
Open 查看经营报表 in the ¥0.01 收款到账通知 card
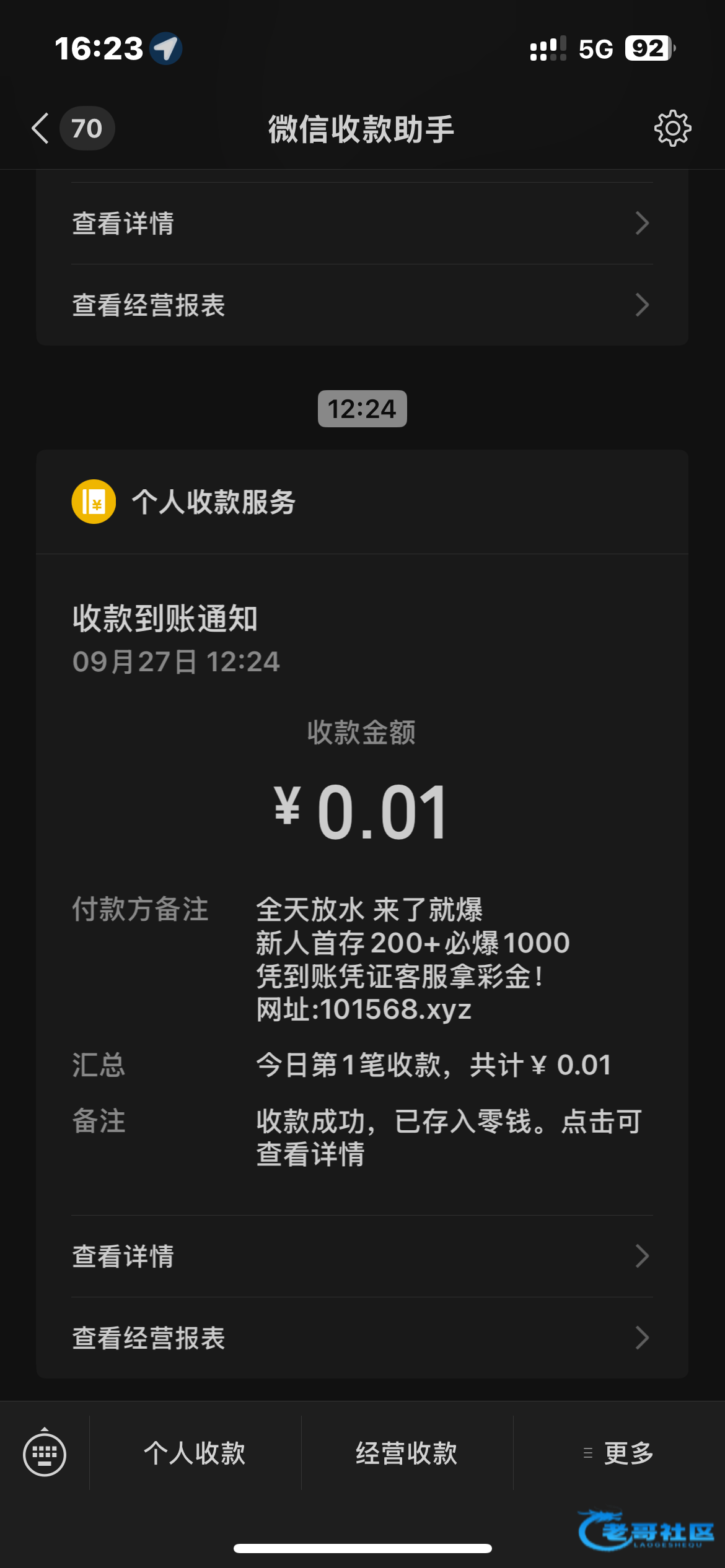tap(362, 1338)
